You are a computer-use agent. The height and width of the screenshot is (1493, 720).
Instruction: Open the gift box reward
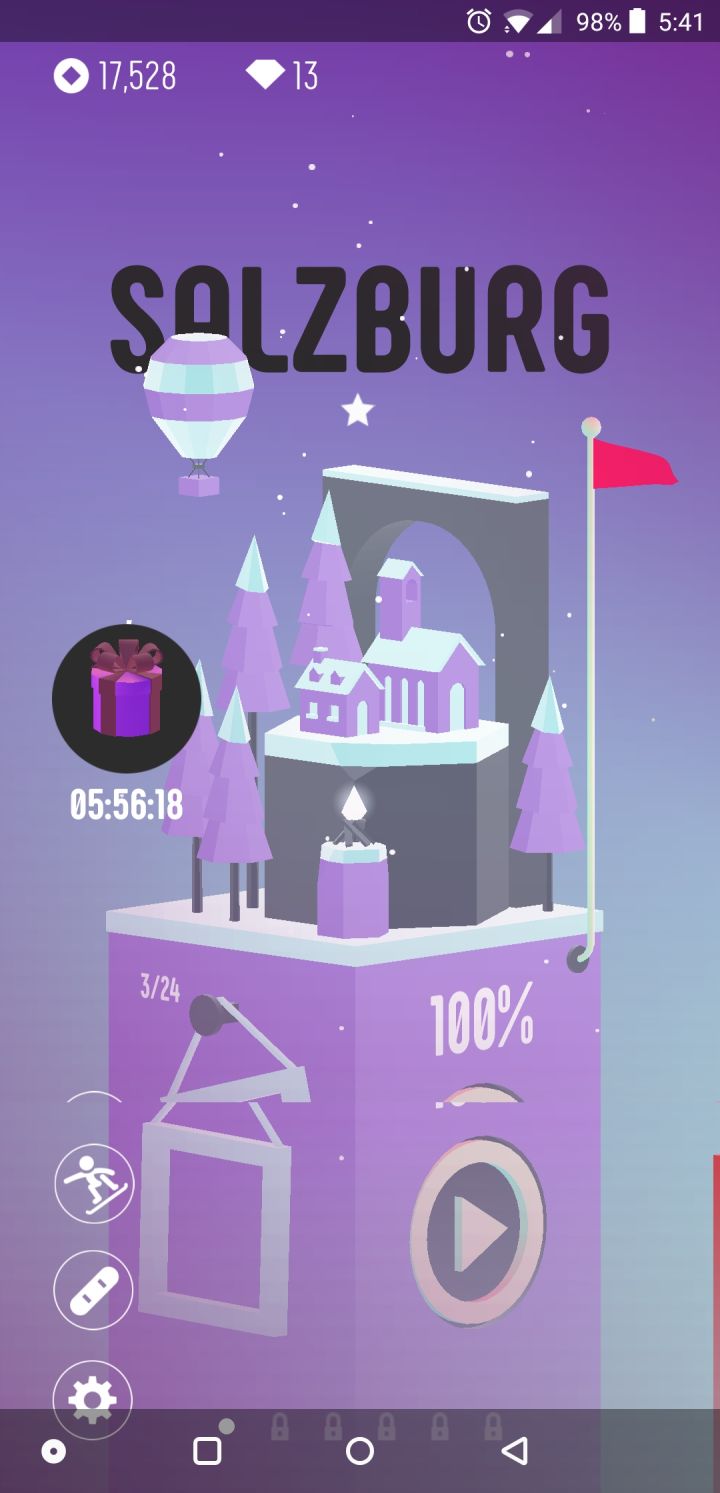[126, 698]
